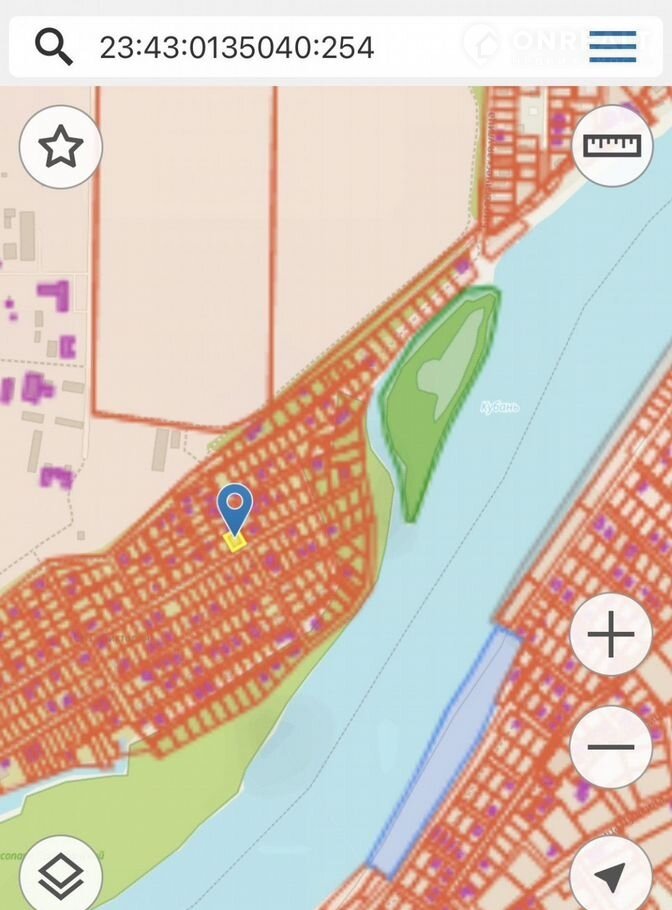Open the map layers selector
This screenshot has height=910, width=672.
click(60, 875)
